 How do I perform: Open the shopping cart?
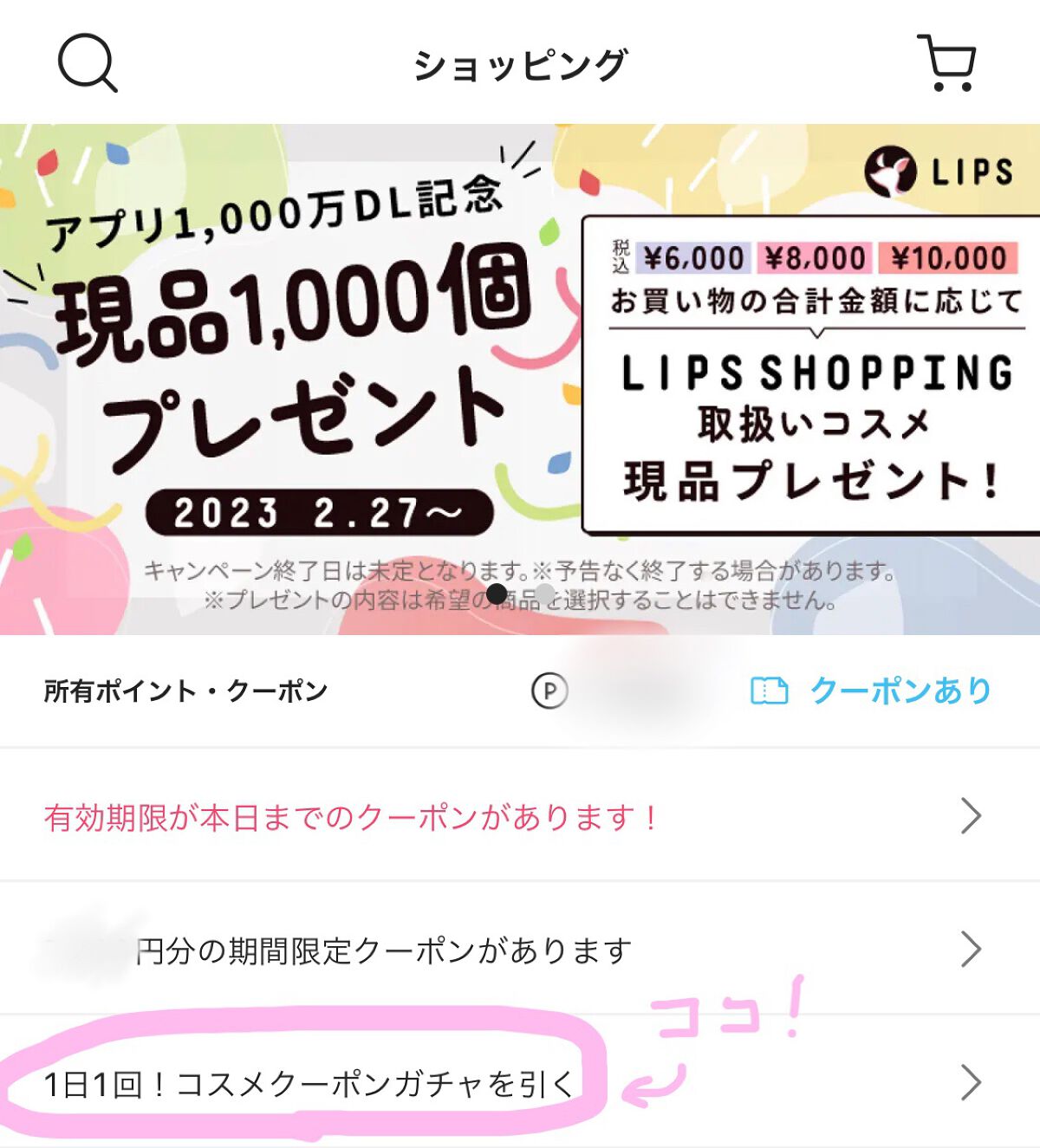[947, 62]
